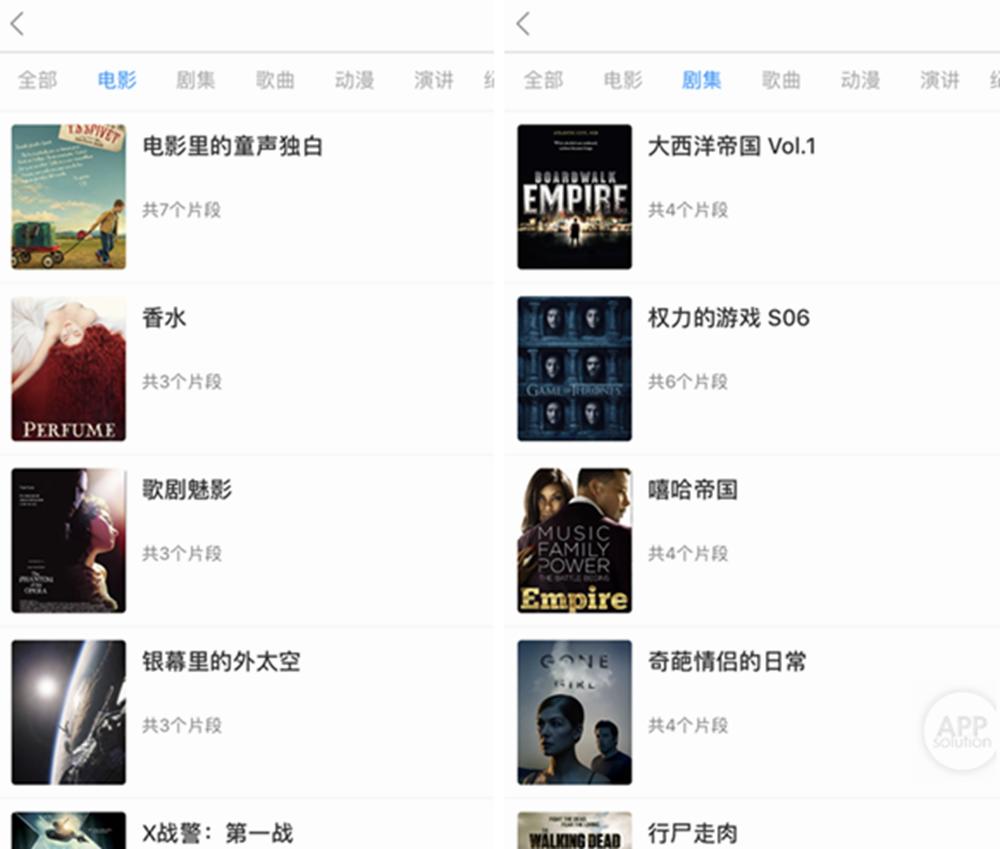1000x849 pixels.
Task: Open 电影里的童声独白 collection
Action: point(233,147)
